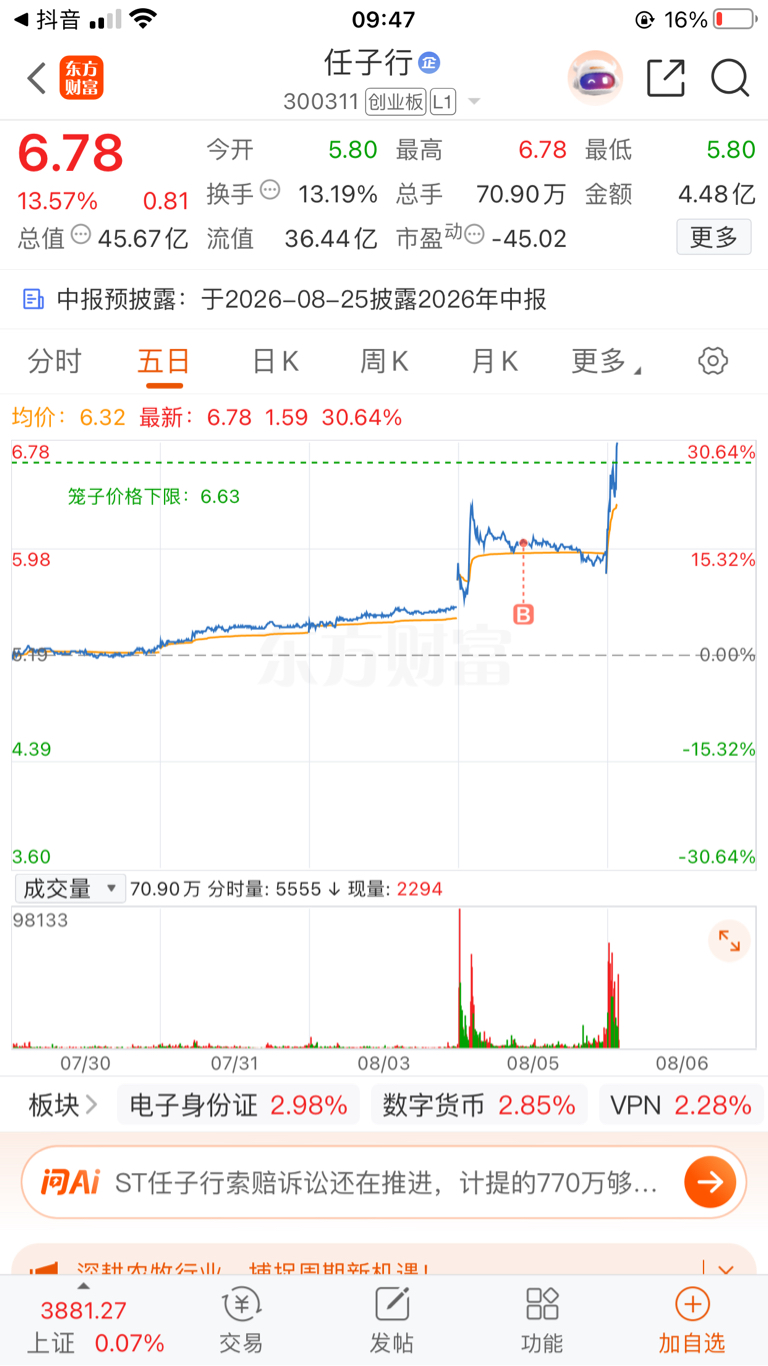Tap the 更多 button in quote details
Viewport: 768px width, 1366px height.
714,237
